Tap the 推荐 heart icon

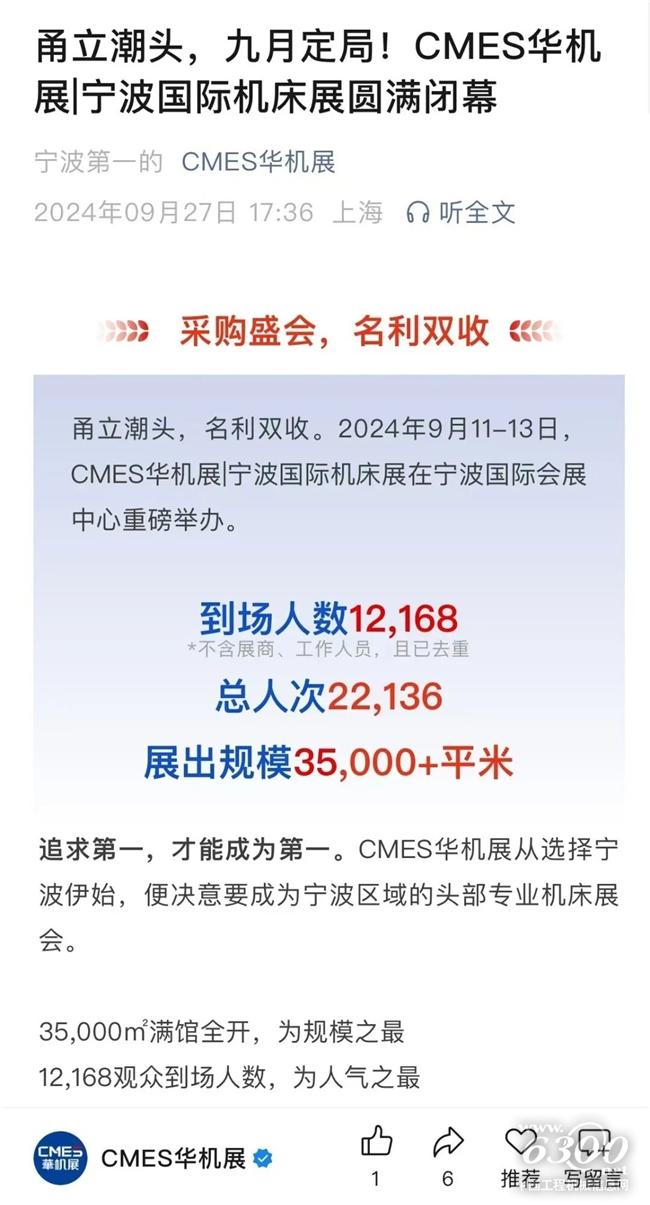tap(521, 1141)
